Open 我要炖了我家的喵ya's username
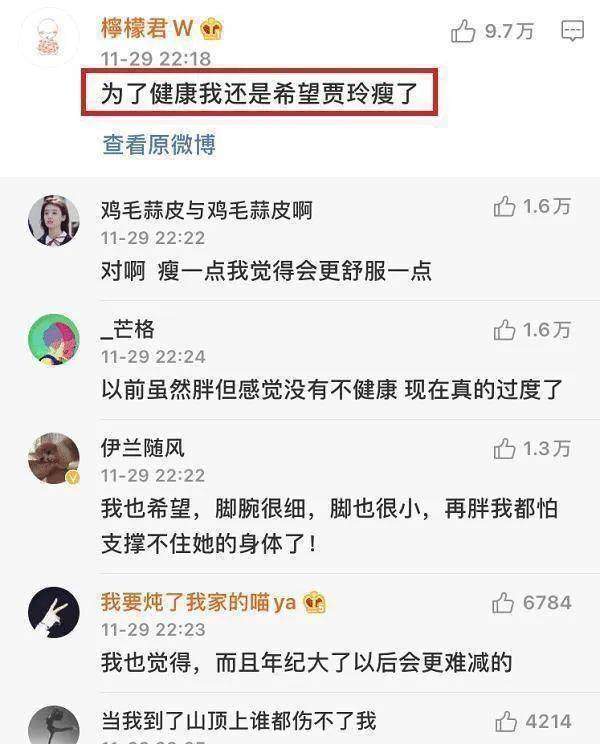This screenshot has width=600, height=744. [x=199, y=602]
